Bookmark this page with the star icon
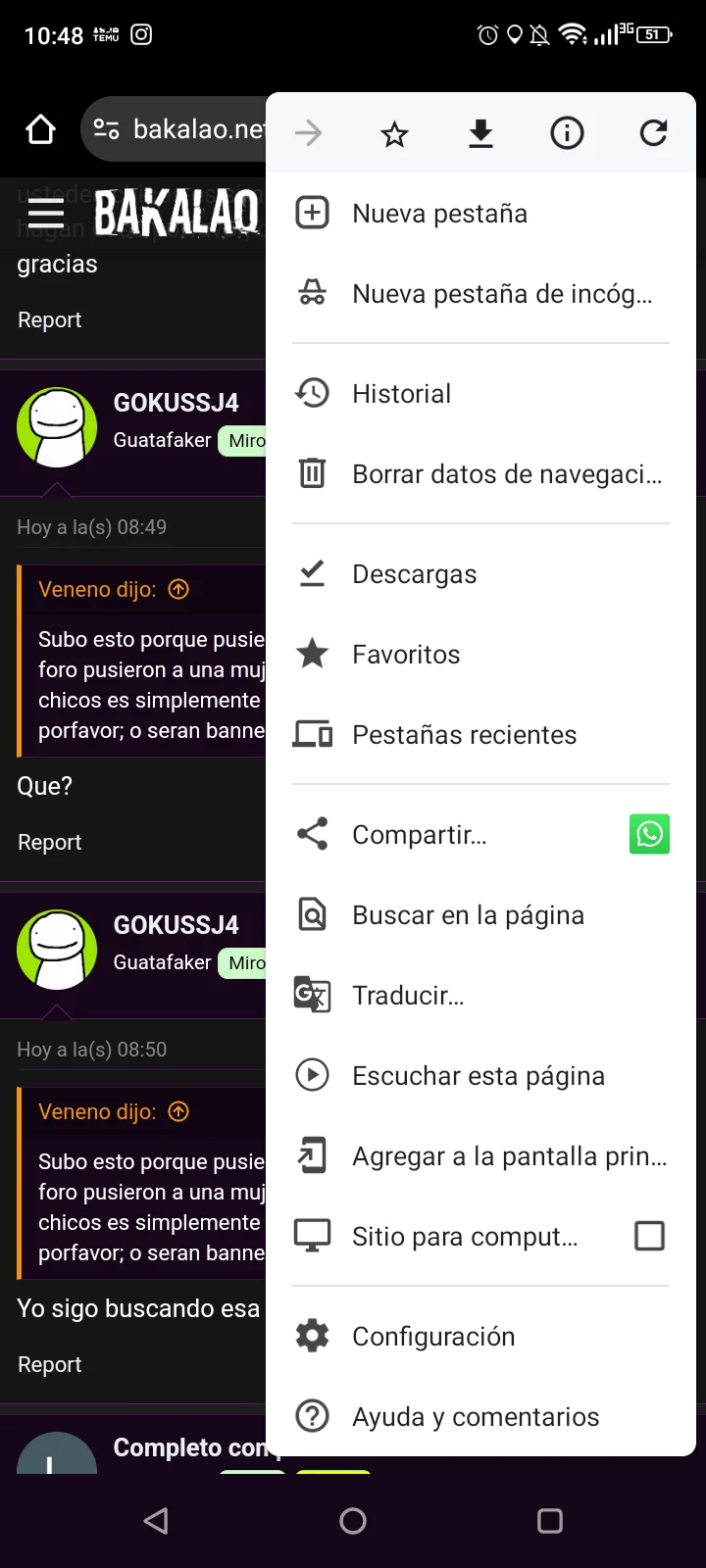The width and height of the screenshot is (706, 1568). [x=394, y=133]
